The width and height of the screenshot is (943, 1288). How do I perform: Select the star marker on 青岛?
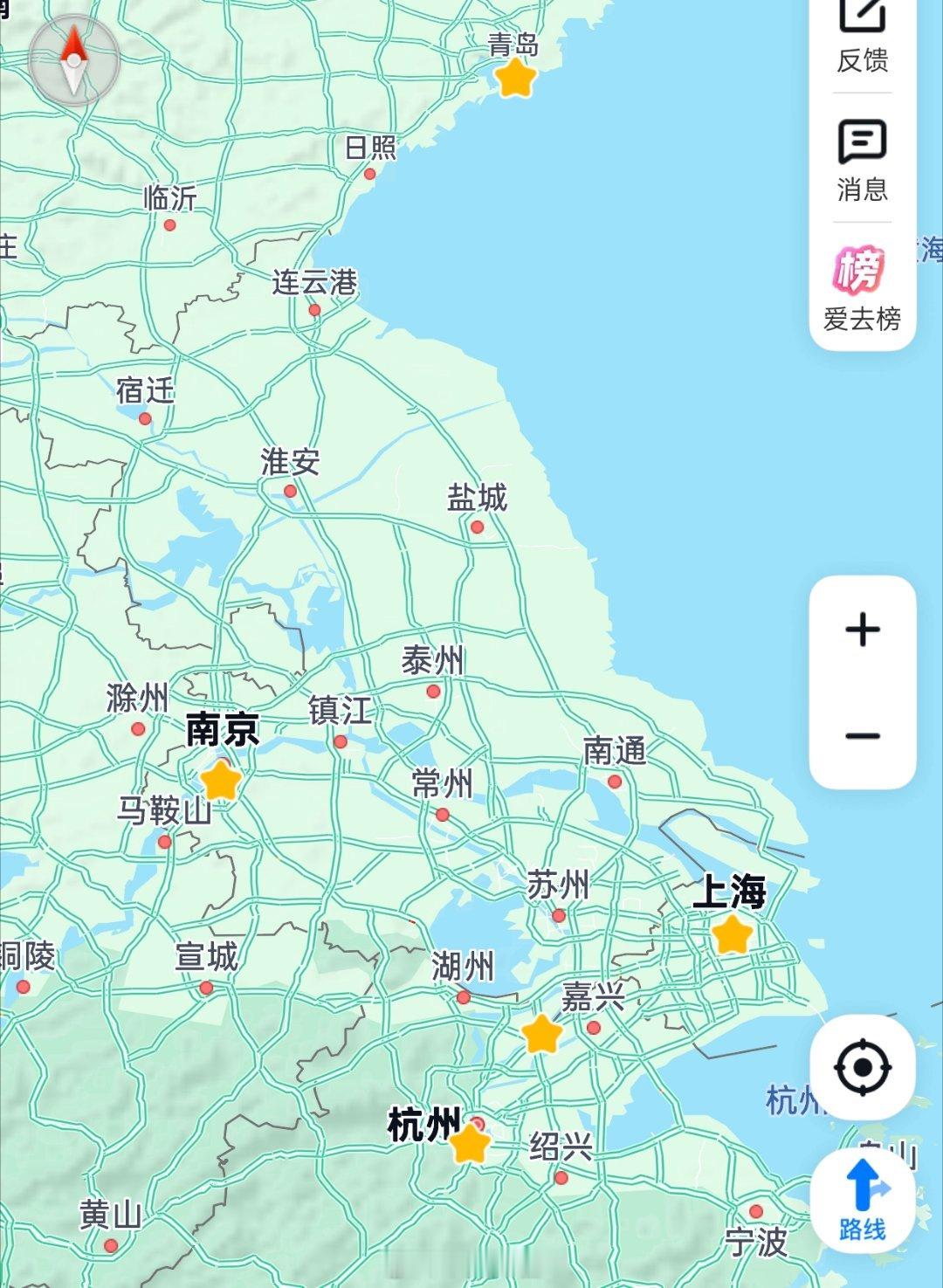click(515, 77)
